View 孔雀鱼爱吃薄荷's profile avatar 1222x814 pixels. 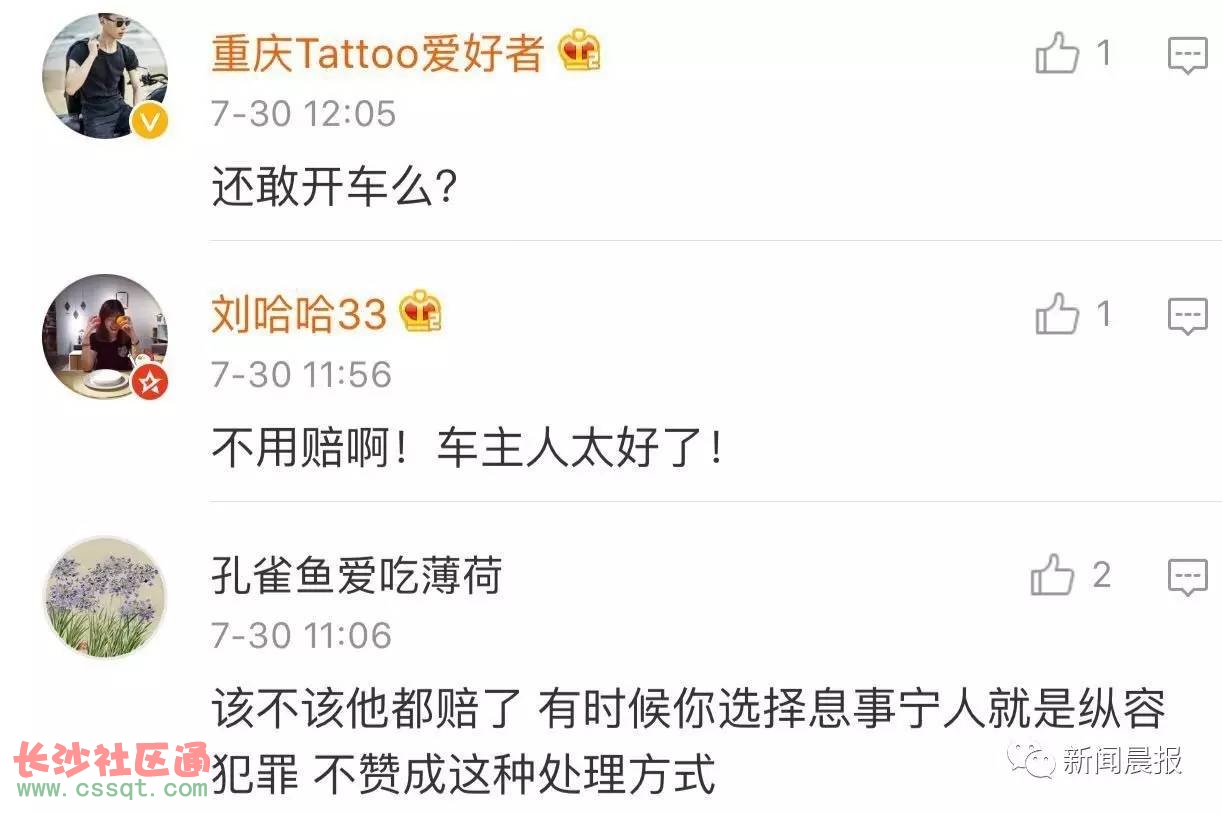(105, 597)
